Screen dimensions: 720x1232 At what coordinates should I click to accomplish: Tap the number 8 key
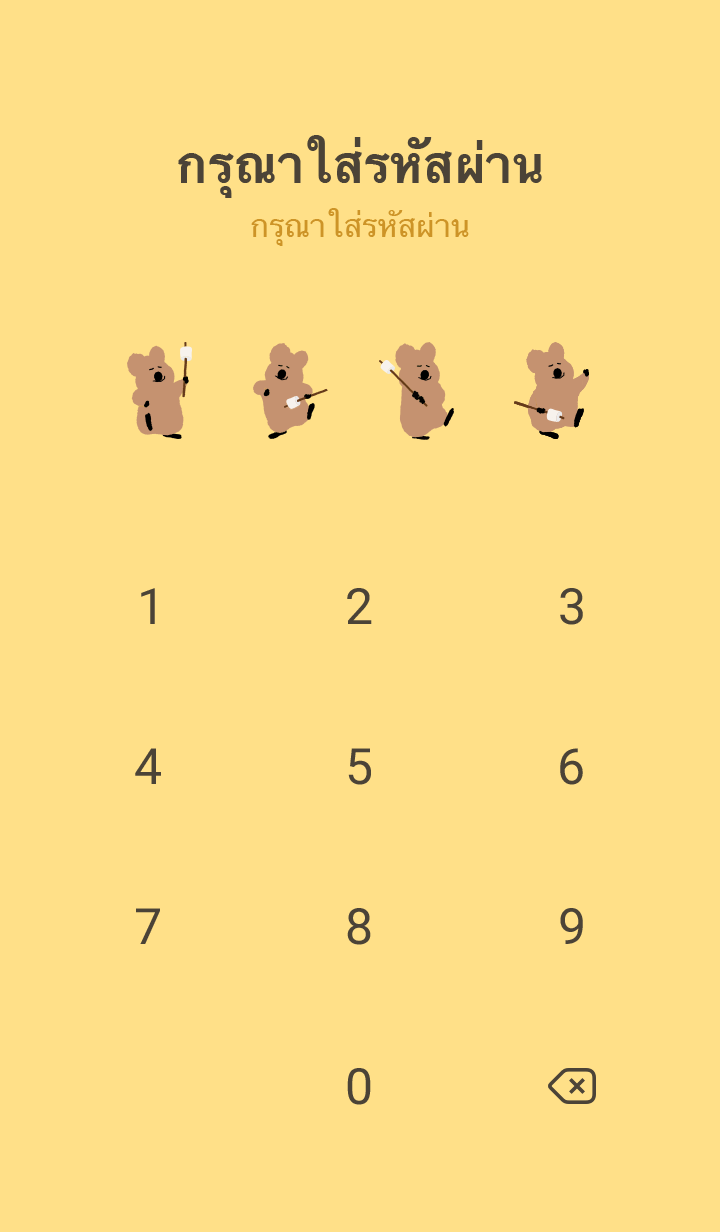pyautogui.click(x=359, y=927)
